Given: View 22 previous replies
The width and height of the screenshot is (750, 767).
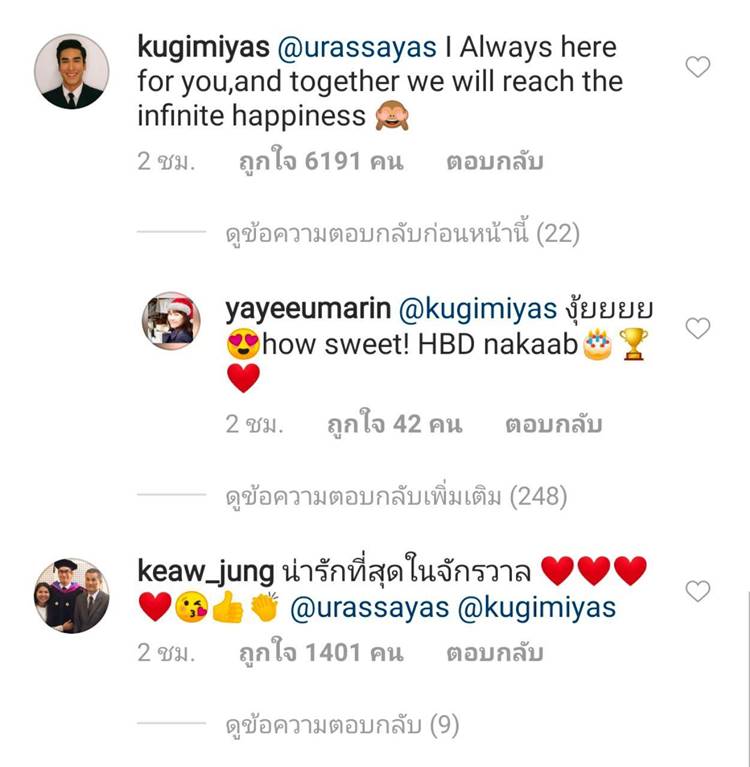Looking at the screenshot, I should point(402,234).
